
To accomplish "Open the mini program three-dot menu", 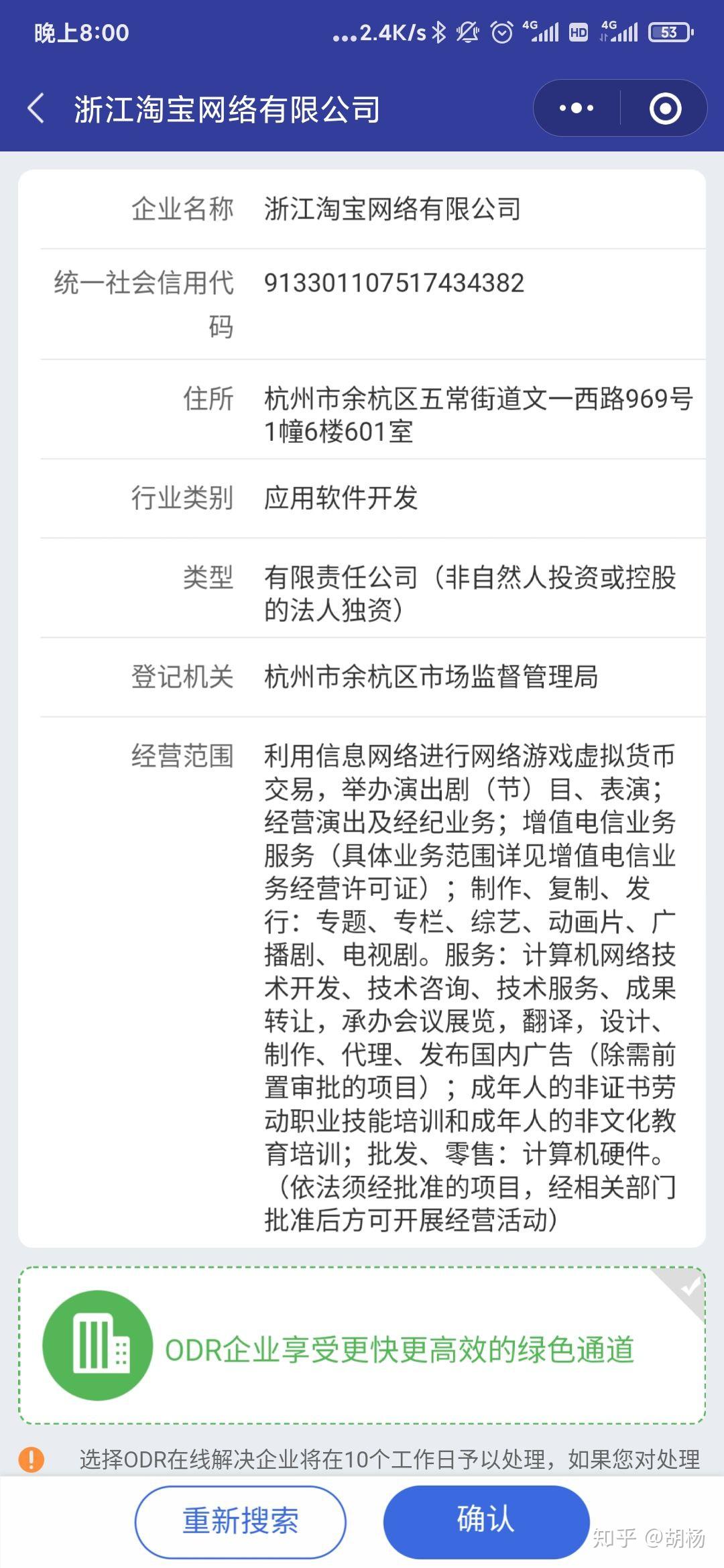I will pos(577,108).
